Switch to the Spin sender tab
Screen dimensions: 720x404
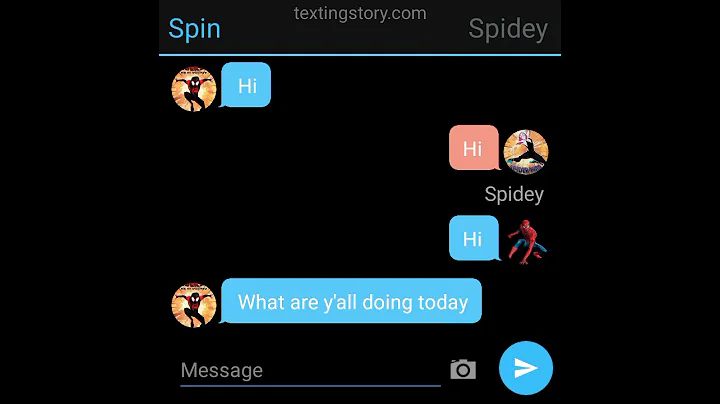194,29
